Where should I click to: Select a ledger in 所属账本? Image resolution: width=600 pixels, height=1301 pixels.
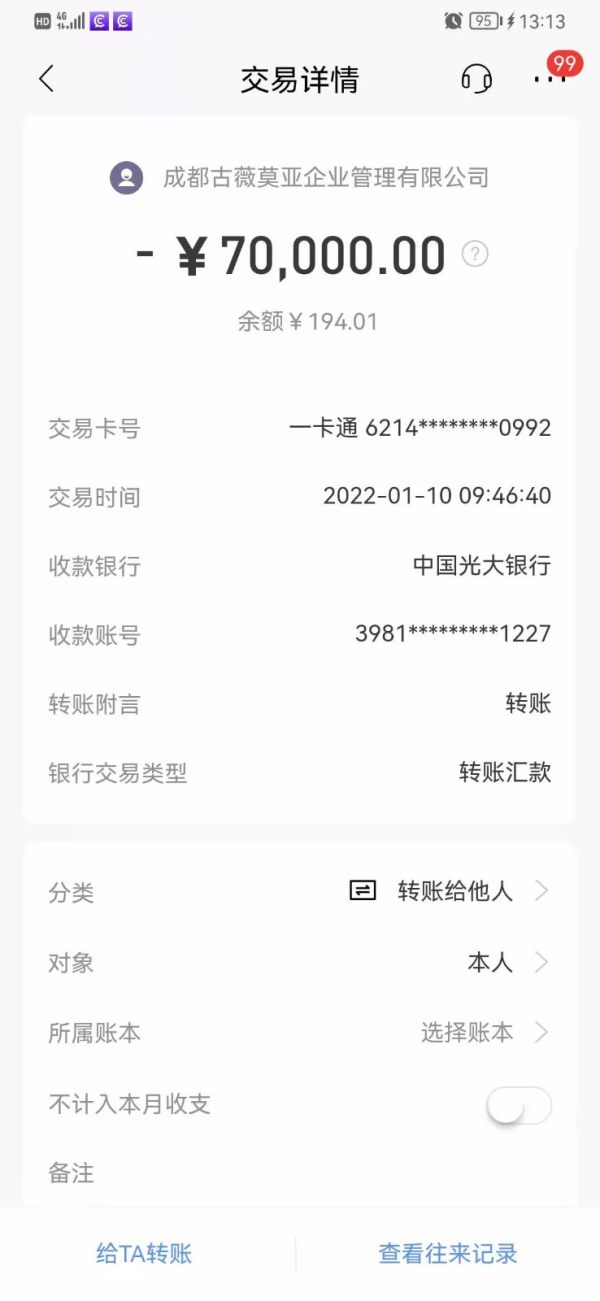[300, 1033]
